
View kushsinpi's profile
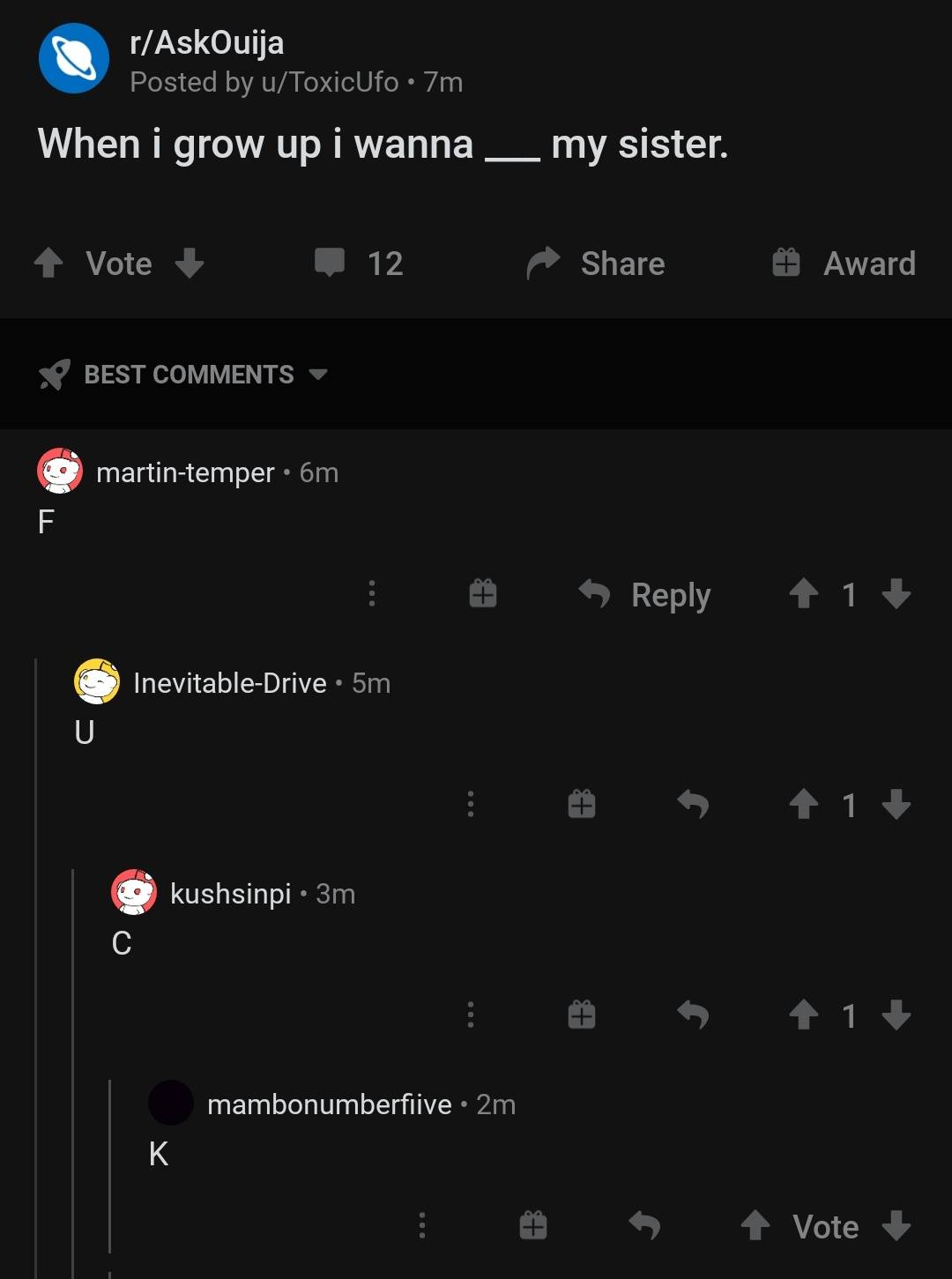point(230,894)
